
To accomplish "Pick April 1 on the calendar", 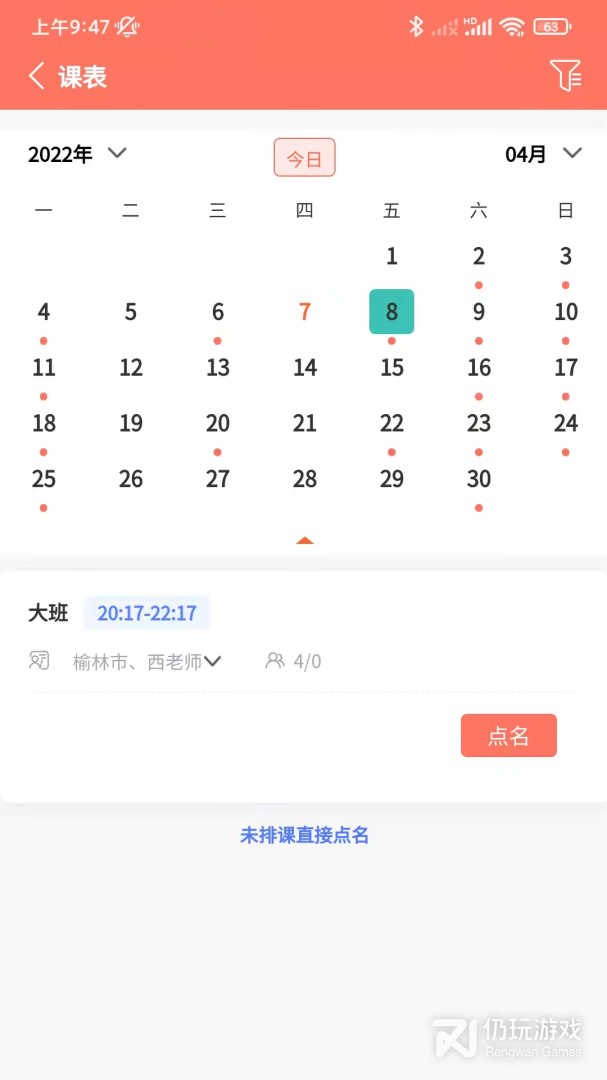I will click(392, 256).
